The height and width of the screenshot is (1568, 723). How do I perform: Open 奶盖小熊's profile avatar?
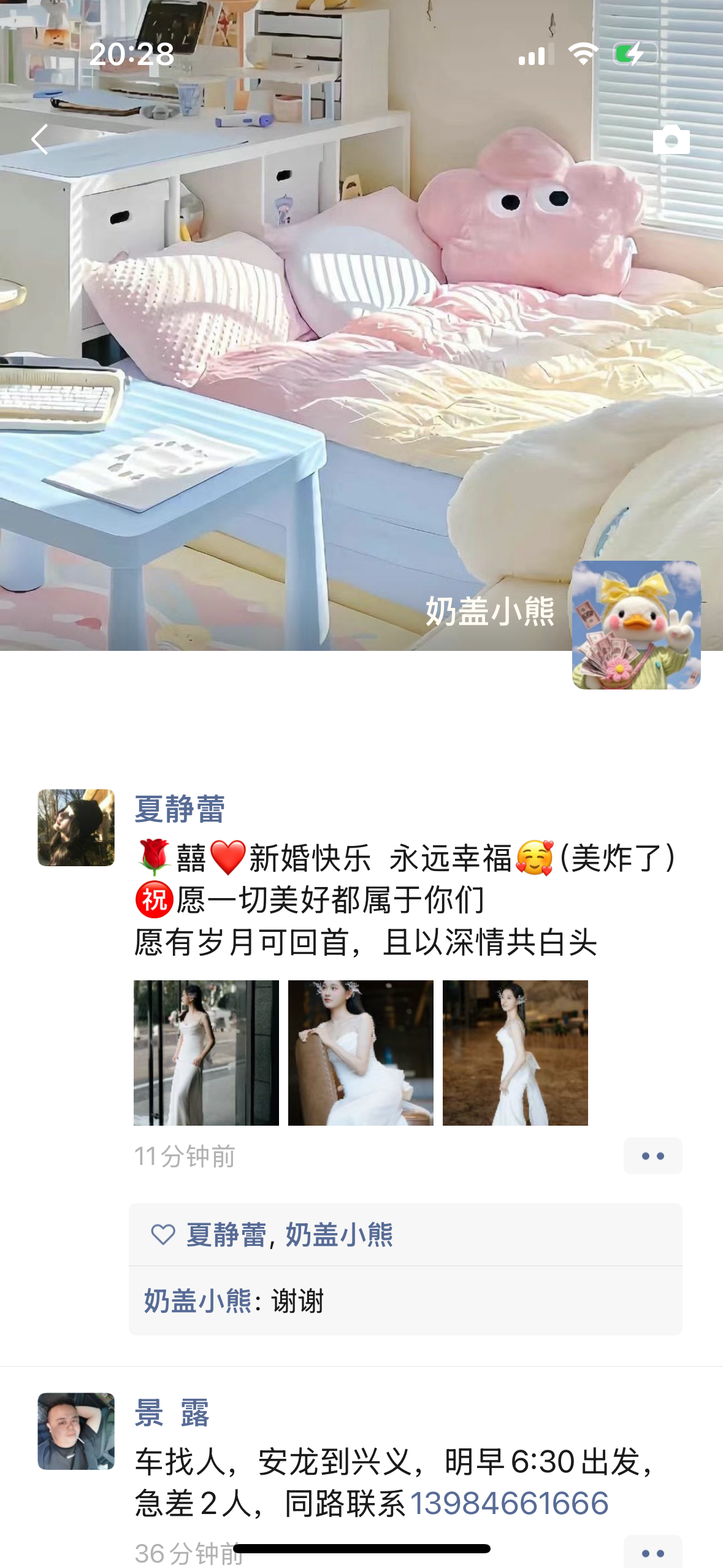click(636, 625)
